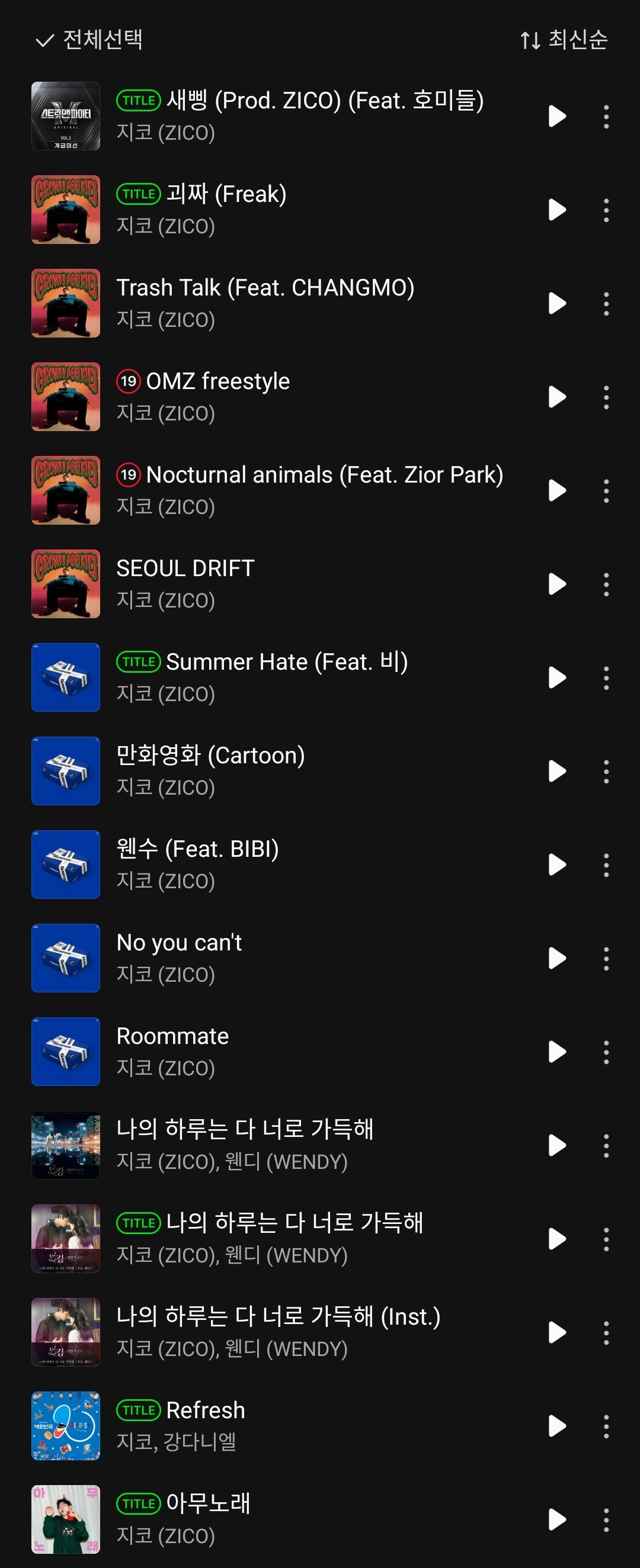This screenshot has height=1568, width=640.
Task: Click the TITLE badge on Refresh
Action: tap(138, 1410)
